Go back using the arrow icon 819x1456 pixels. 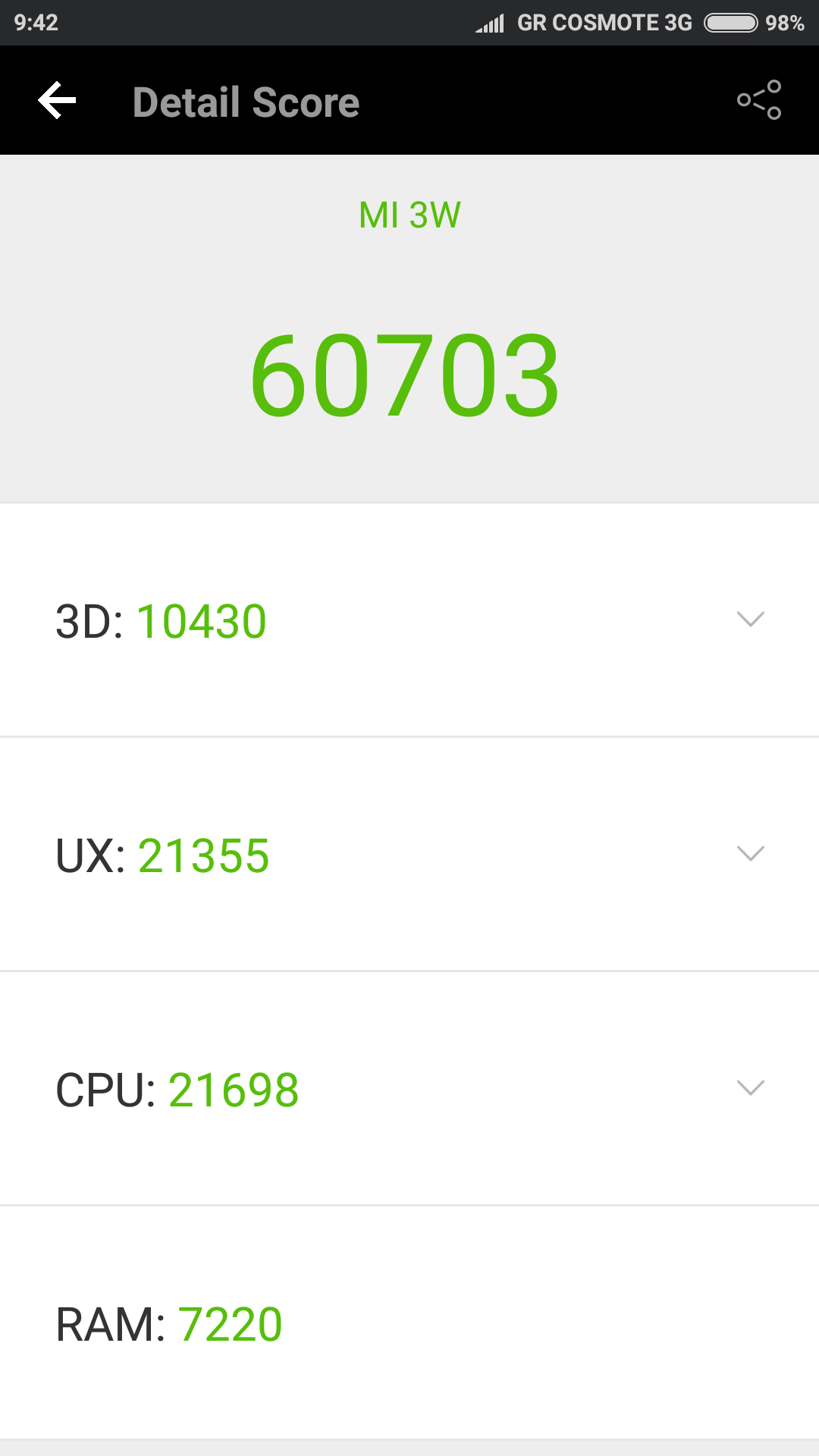point(58,101)
